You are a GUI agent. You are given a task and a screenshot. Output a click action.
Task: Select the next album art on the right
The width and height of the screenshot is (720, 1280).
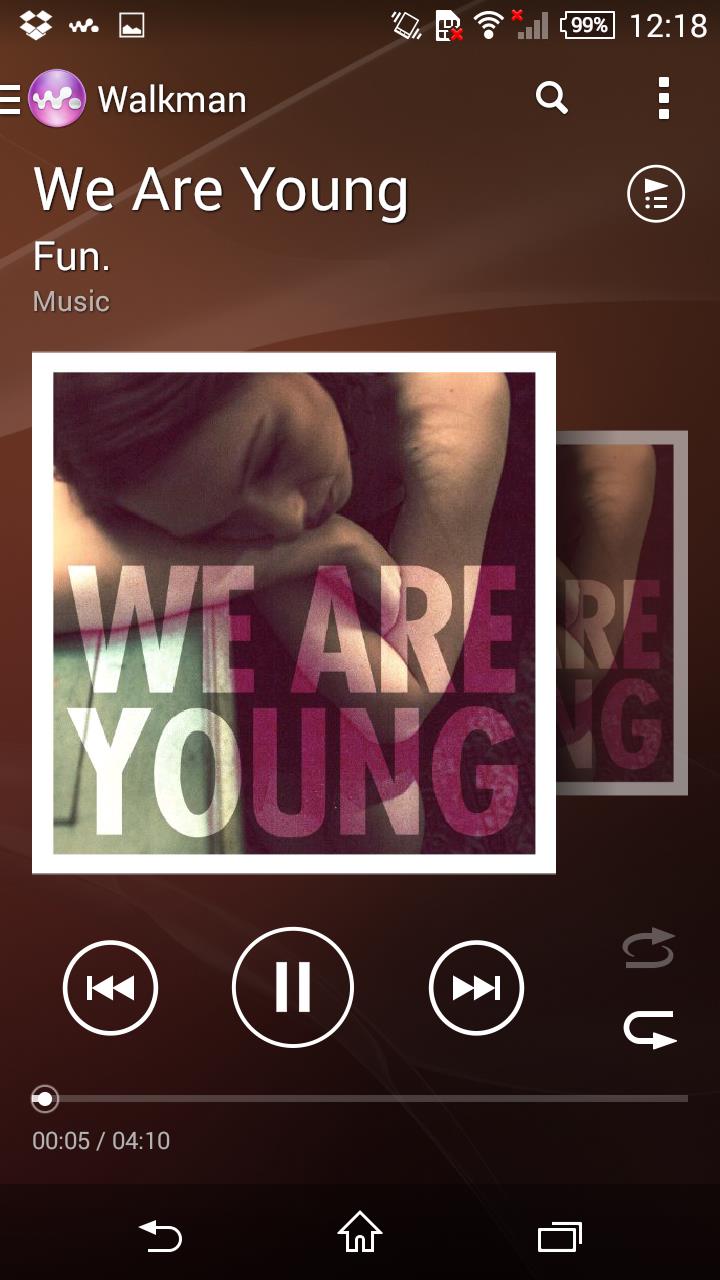[x=623, y=613]
